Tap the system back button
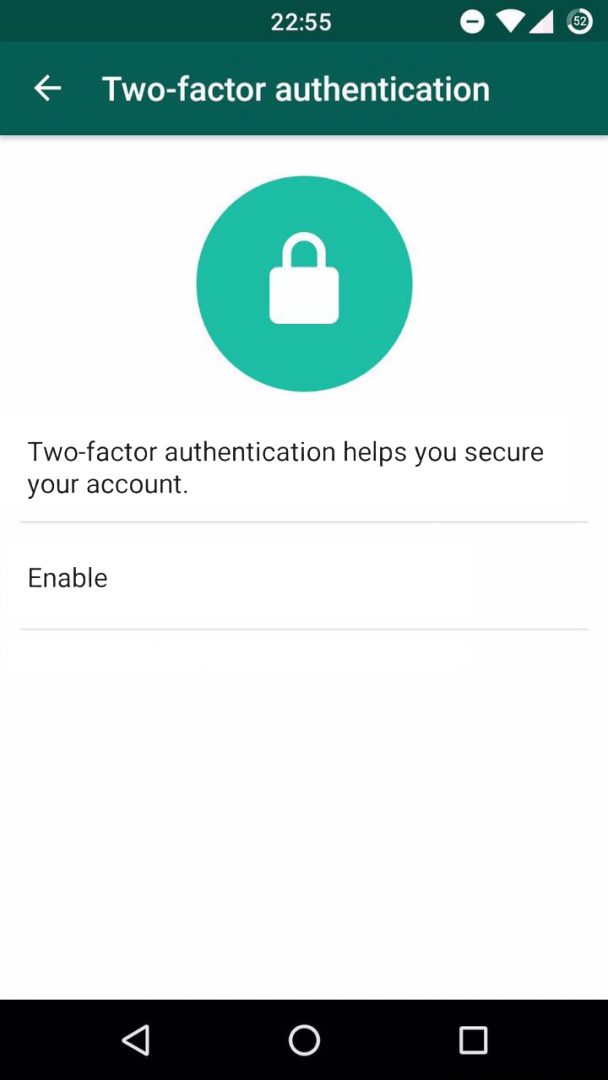This screenshot has height=1080, width=608. [x=136, y=1040]
